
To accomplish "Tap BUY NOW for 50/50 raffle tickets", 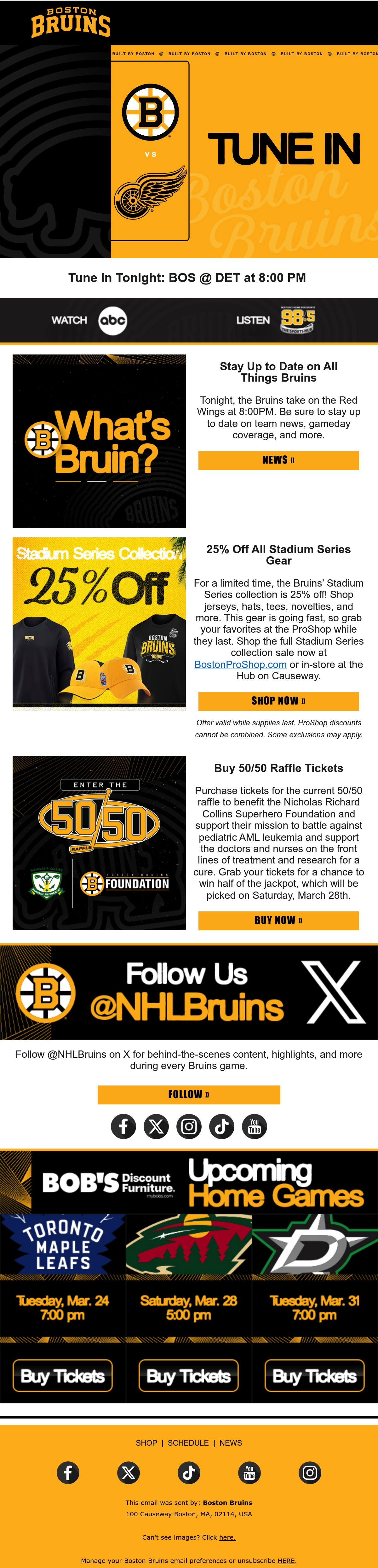I will (278, 920).
